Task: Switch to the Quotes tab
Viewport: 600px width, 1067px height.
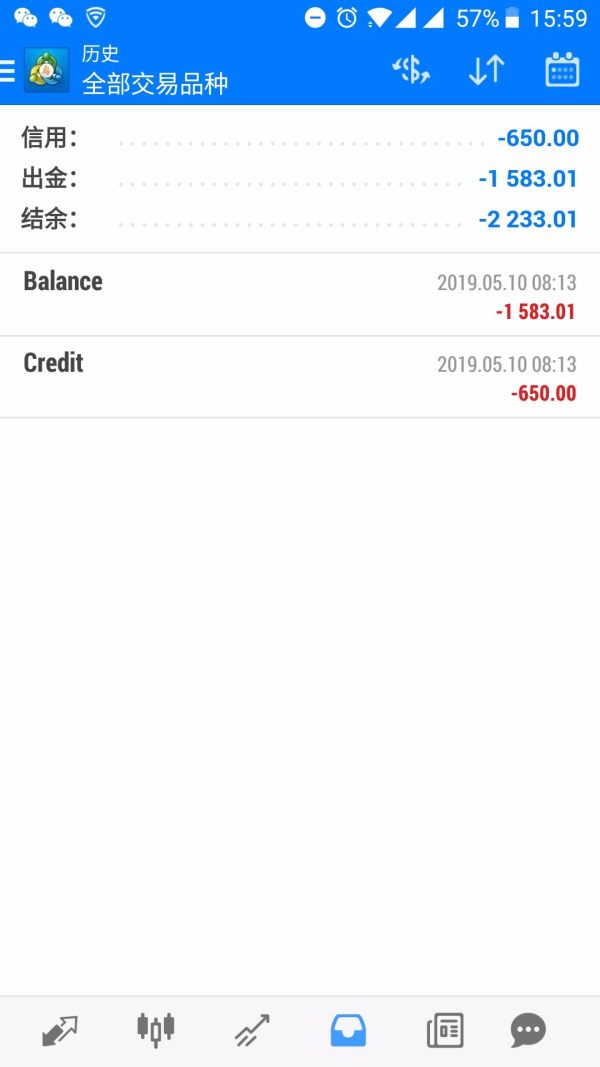Action: 60,1030
